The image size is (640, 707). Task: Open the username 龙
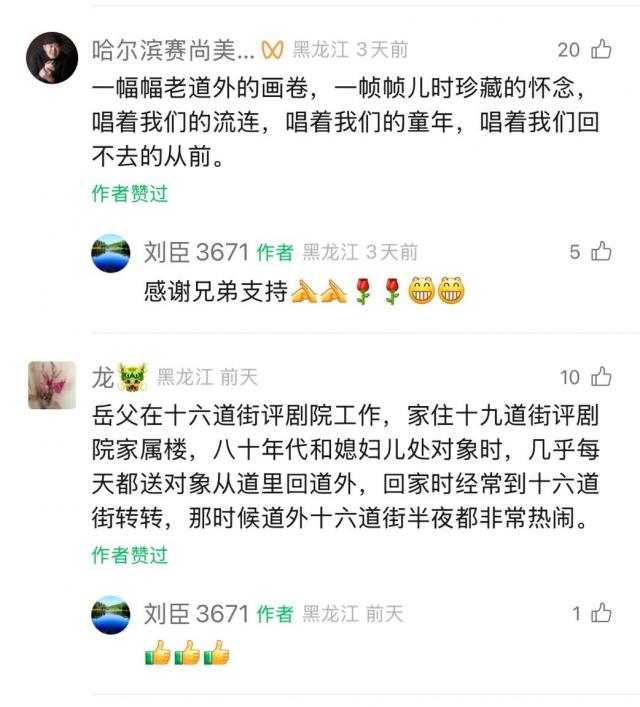[x=102, y=377]
